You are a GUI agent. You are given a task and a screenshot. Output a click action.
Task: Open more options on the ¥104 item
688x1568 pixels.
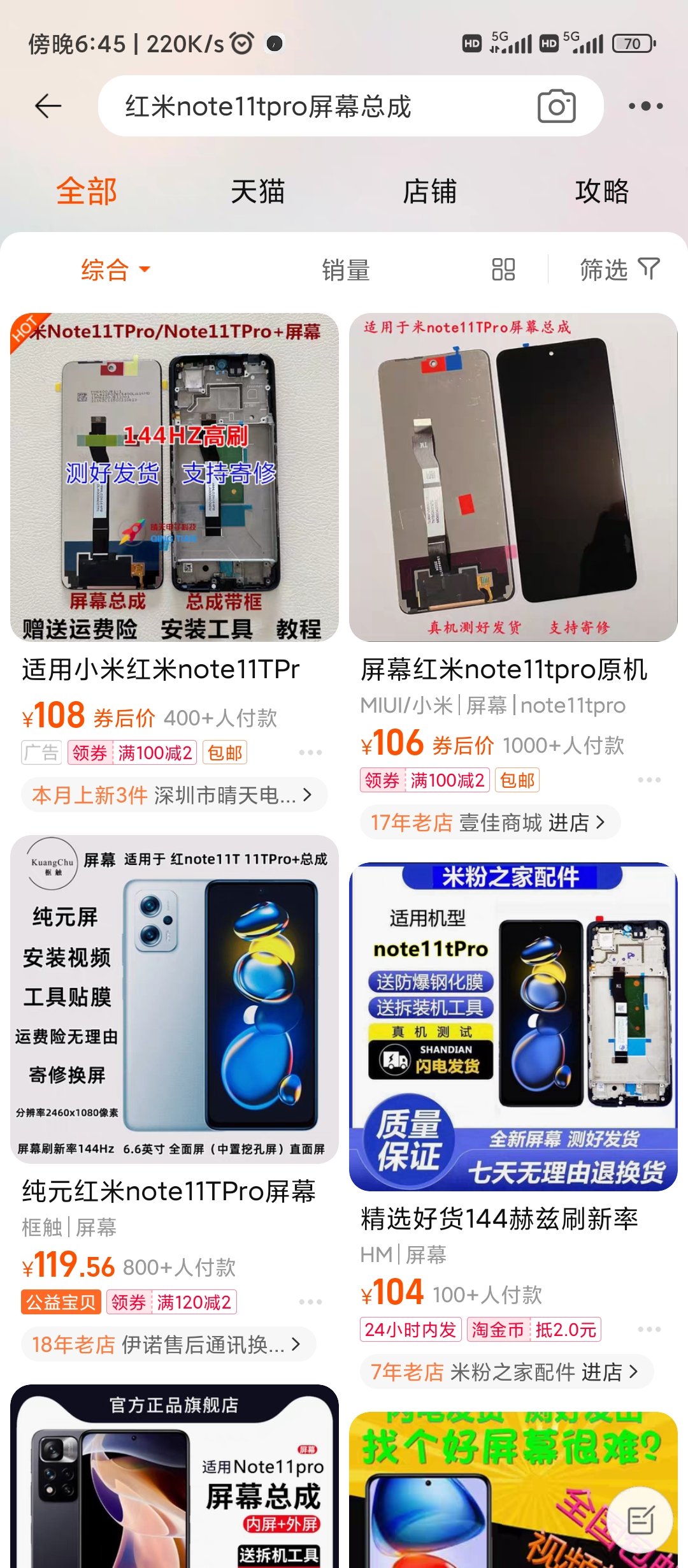point(649,1329)
